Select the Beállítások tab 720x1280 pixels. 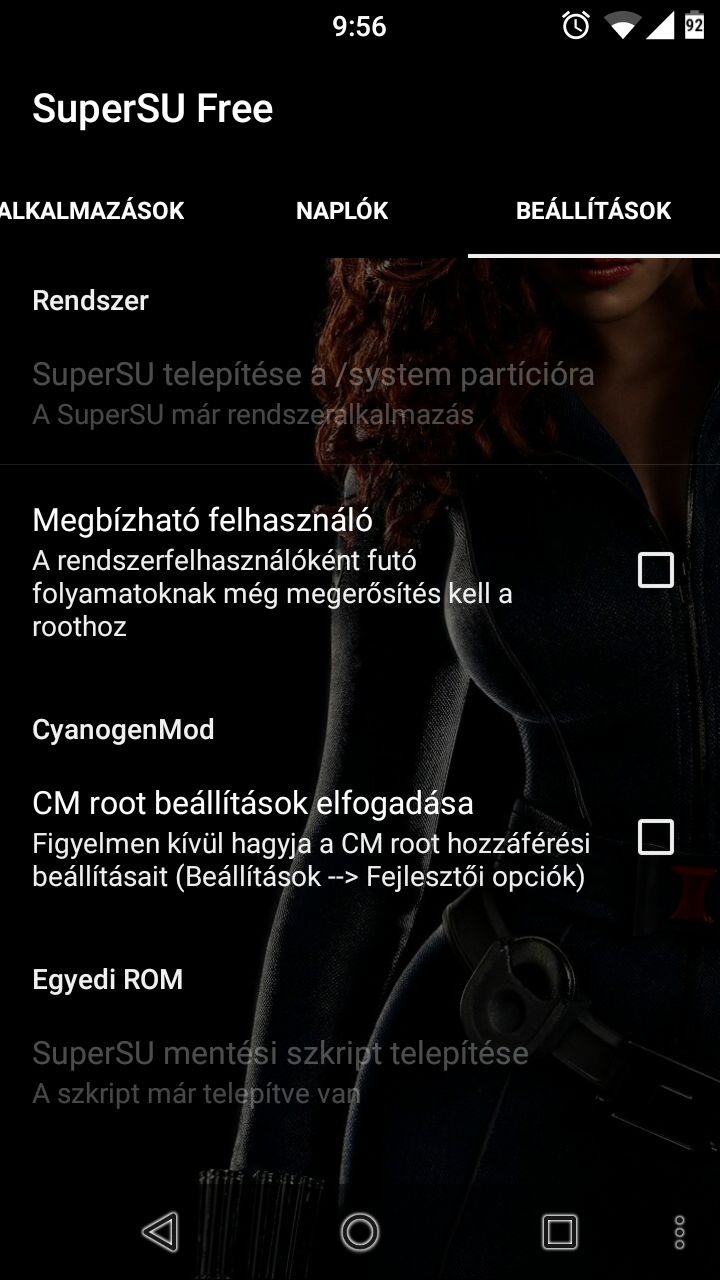(594, 211)
